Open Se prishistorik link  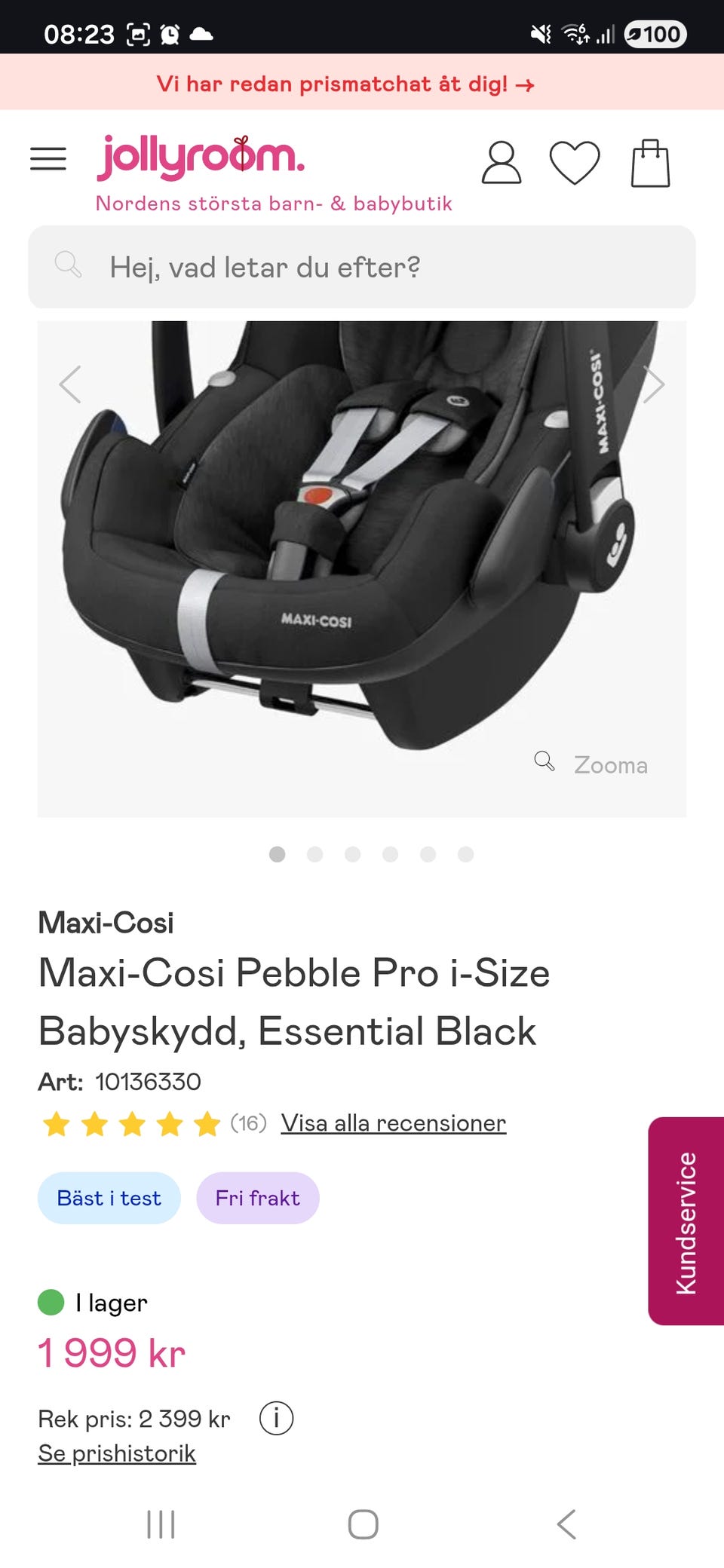coord(117,1453)
